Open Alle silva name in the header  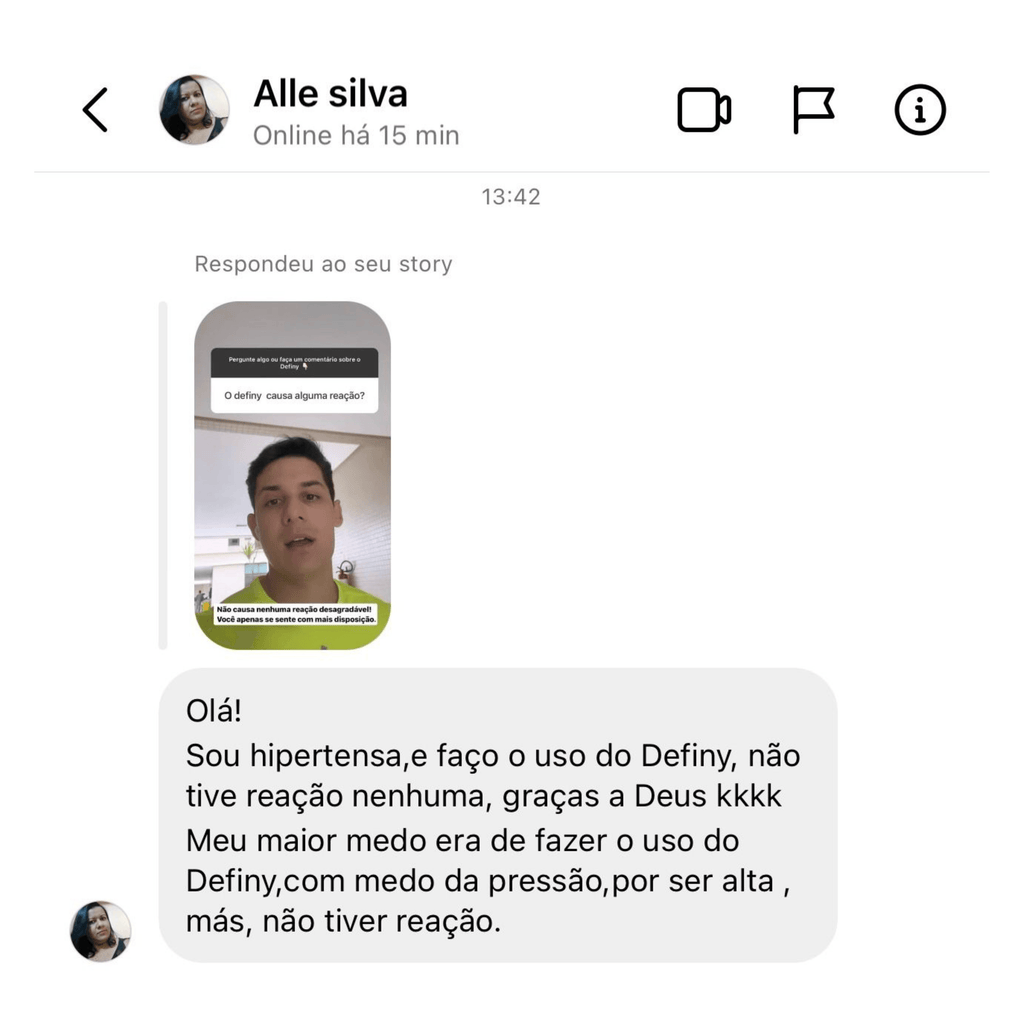click(x=330, y=94)
